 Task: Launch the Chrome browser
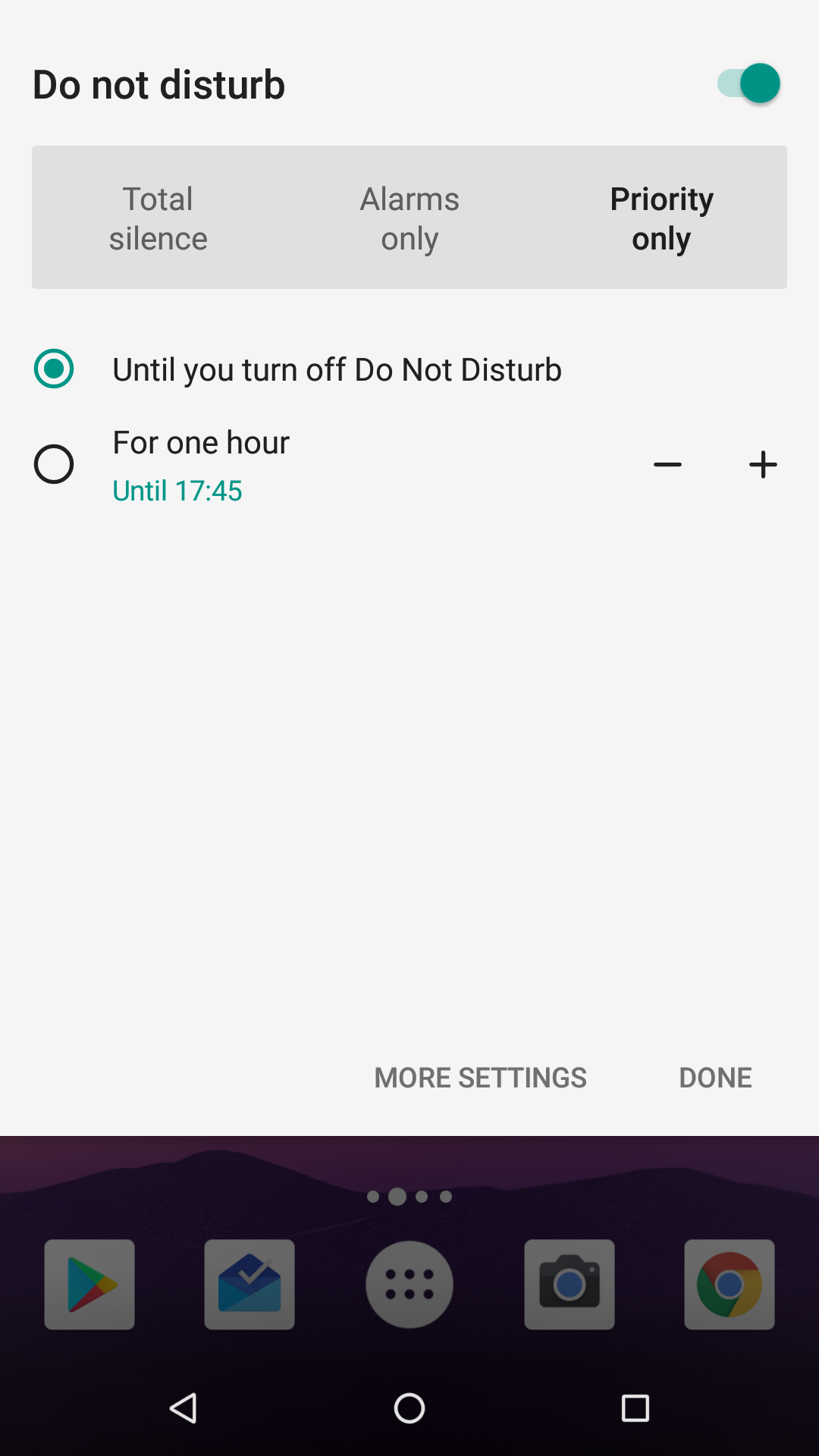730,1285
